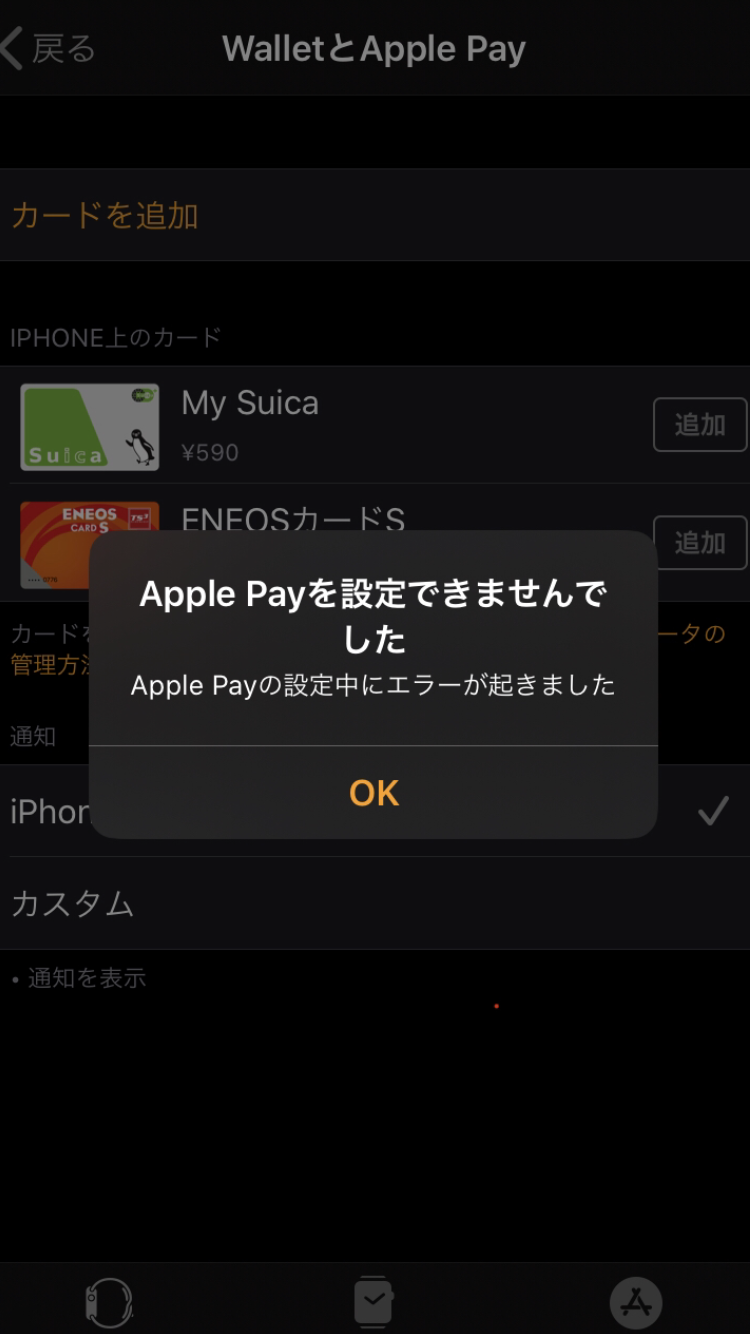This screenshot has width=750, height=1334.
Task: Add ENEOSカードS to the watch
Action: [x=699, y=542]
